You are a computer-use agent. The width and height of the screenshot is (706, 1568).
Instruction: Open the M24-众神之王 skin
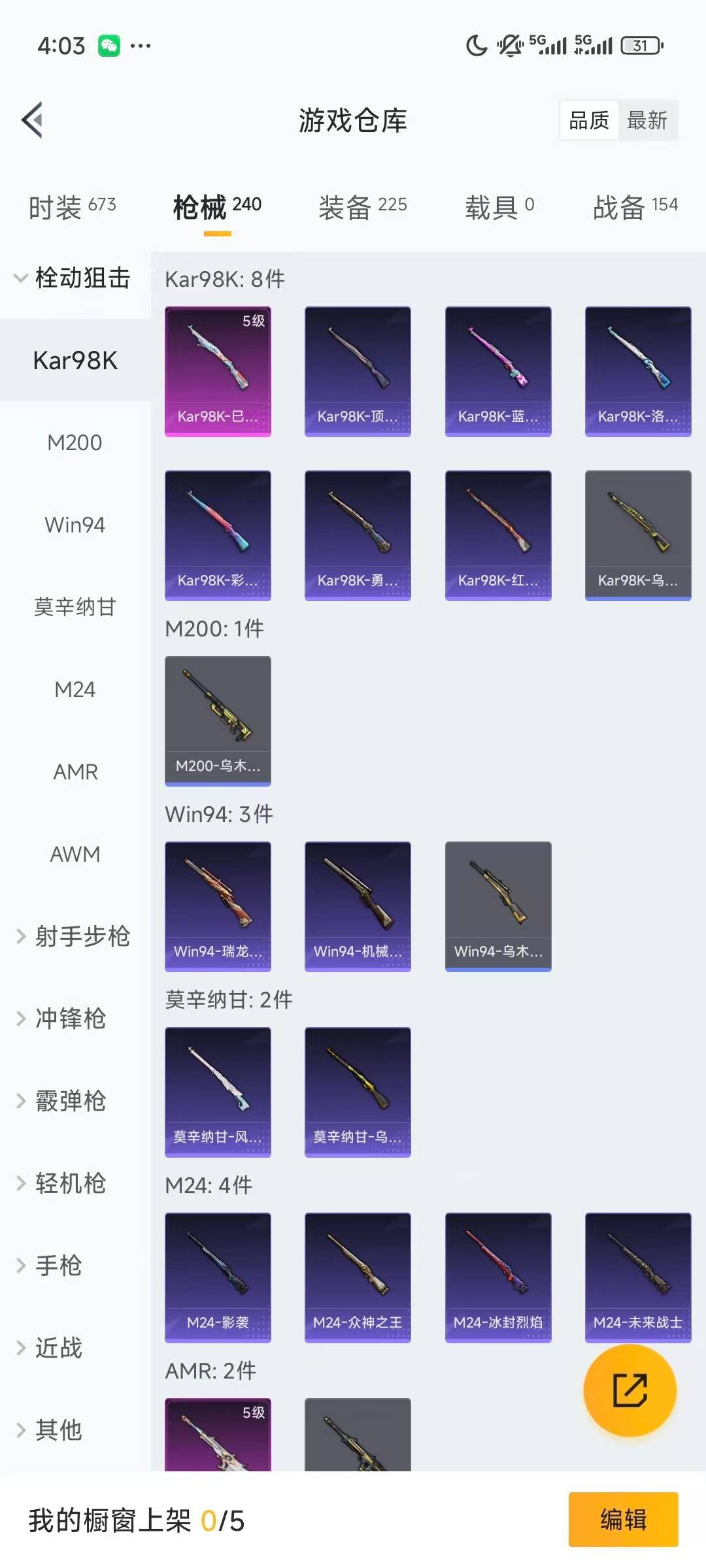coord(358,1277)
